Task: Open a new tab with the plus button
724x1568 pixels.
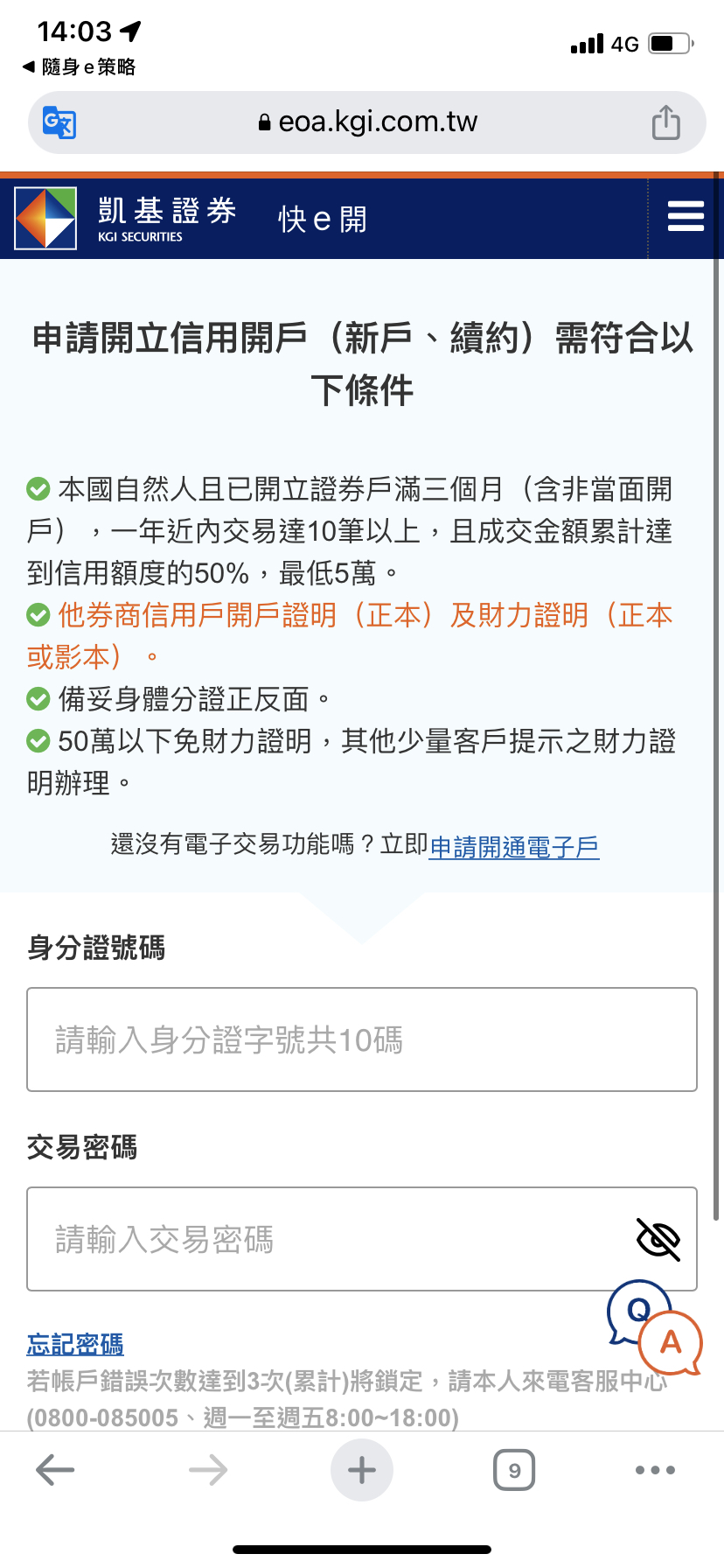Action: point(362,1470)
